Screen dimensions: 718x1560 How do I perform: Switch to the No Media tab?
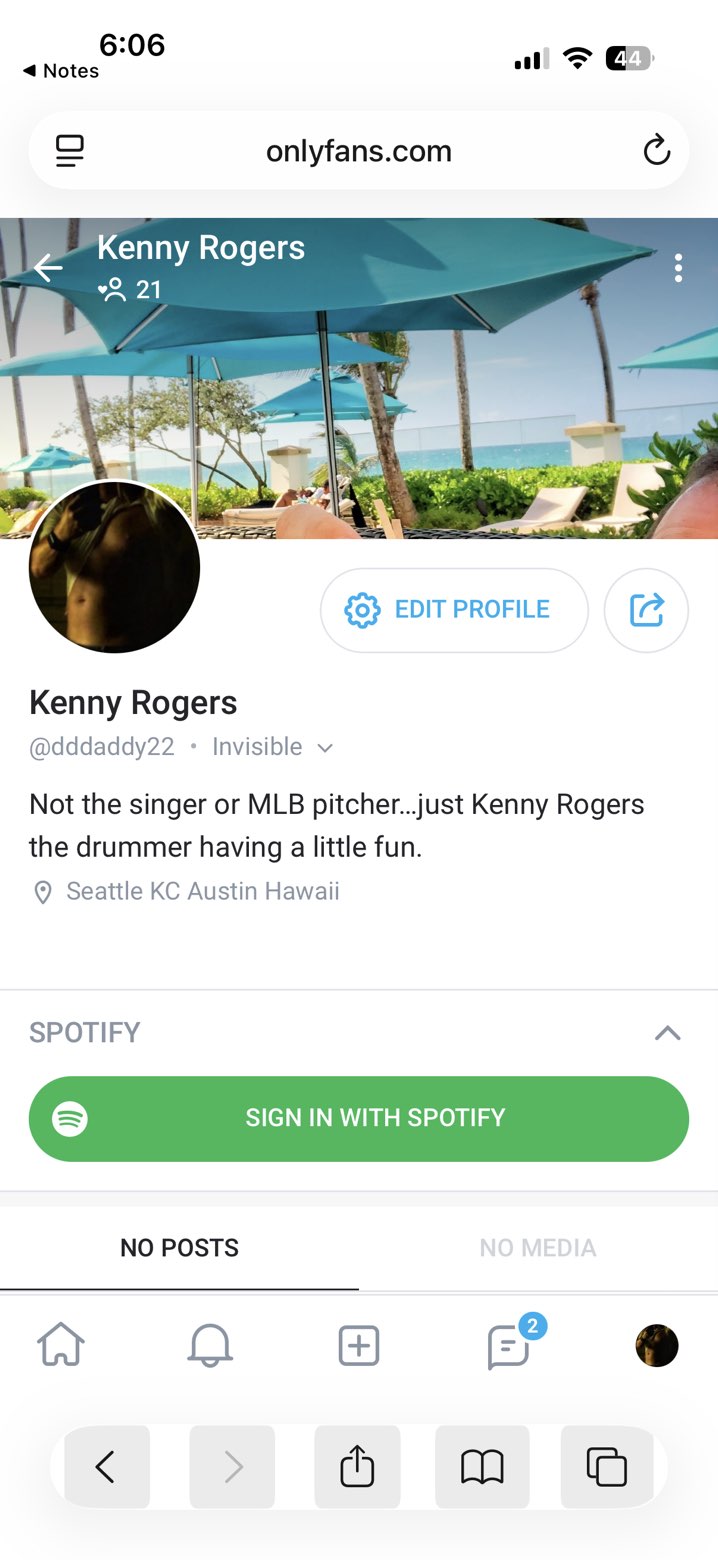click(538, 1248)
